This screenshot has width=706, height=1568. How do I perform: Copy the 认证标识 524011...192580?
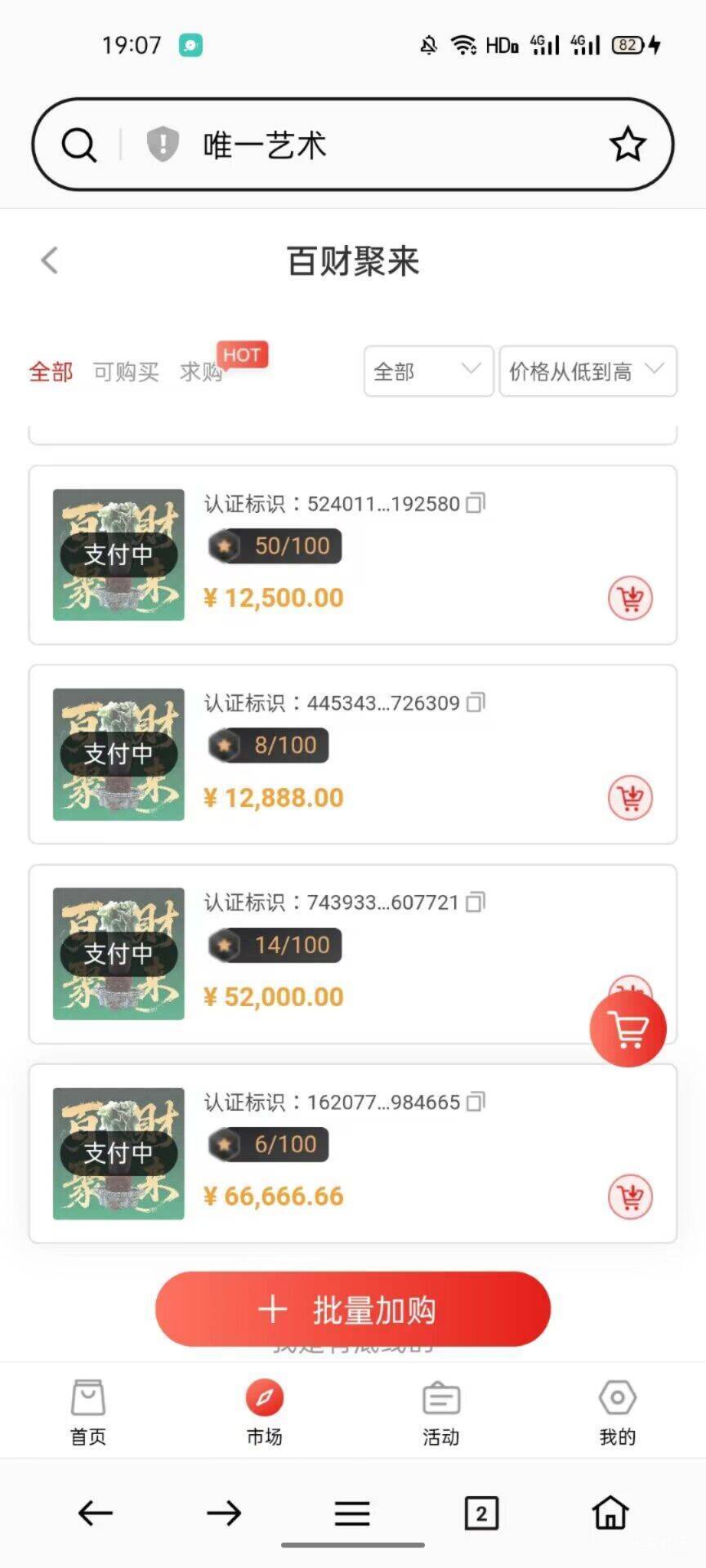click(x=476, y=503)
